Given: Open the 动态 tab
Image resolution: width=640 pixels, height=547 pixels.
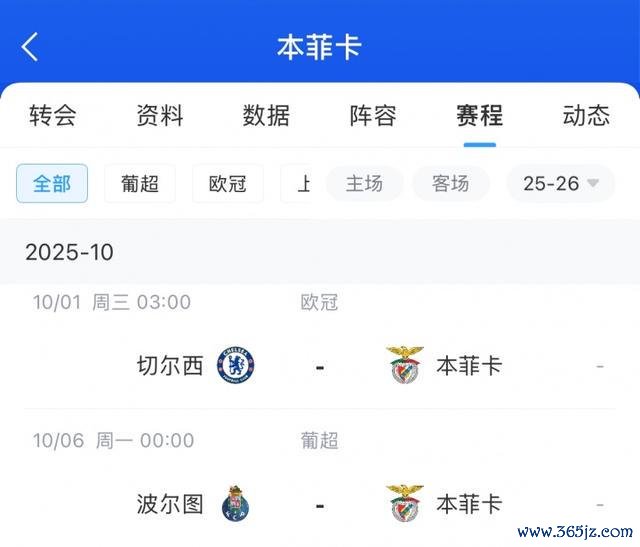Looking at the screenshot, I should tap(586, 116).
